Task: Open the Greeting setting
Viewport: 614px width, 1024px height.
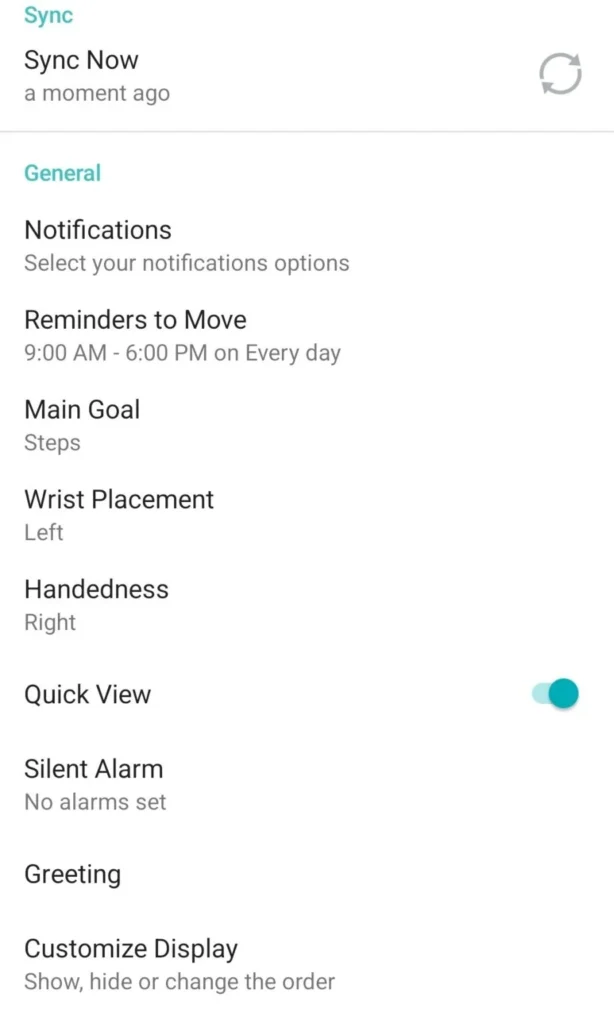Action: [x=307, y=874]
